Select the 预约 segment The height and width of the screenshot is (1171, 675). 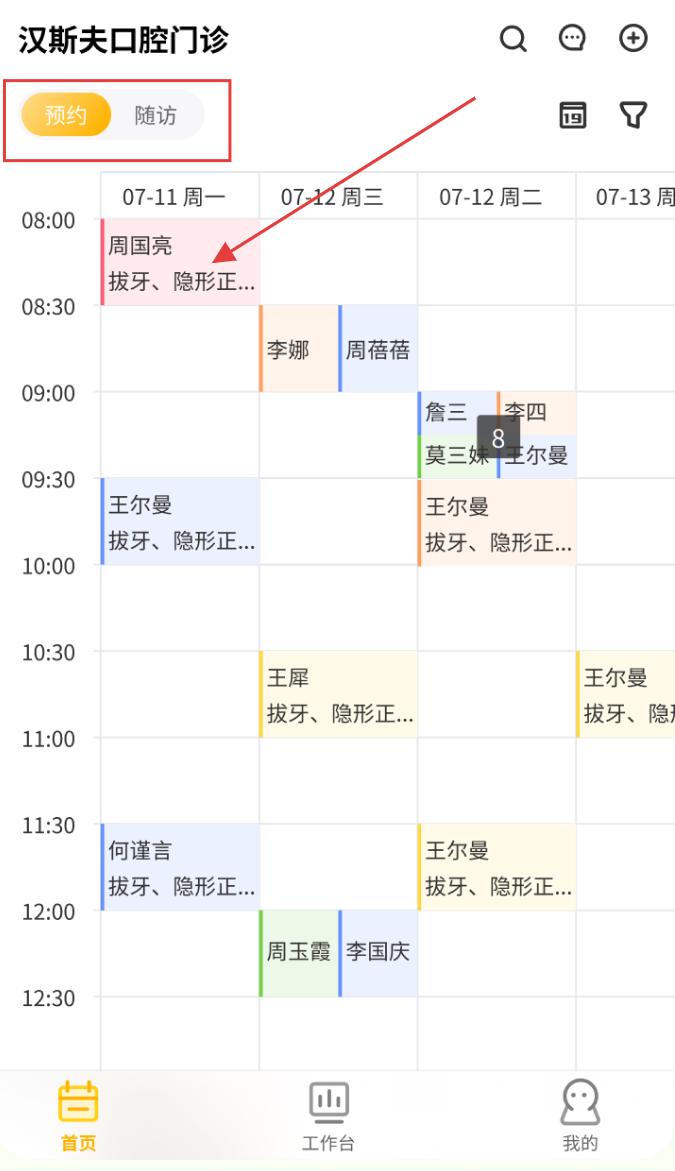(x=66, y=115)
